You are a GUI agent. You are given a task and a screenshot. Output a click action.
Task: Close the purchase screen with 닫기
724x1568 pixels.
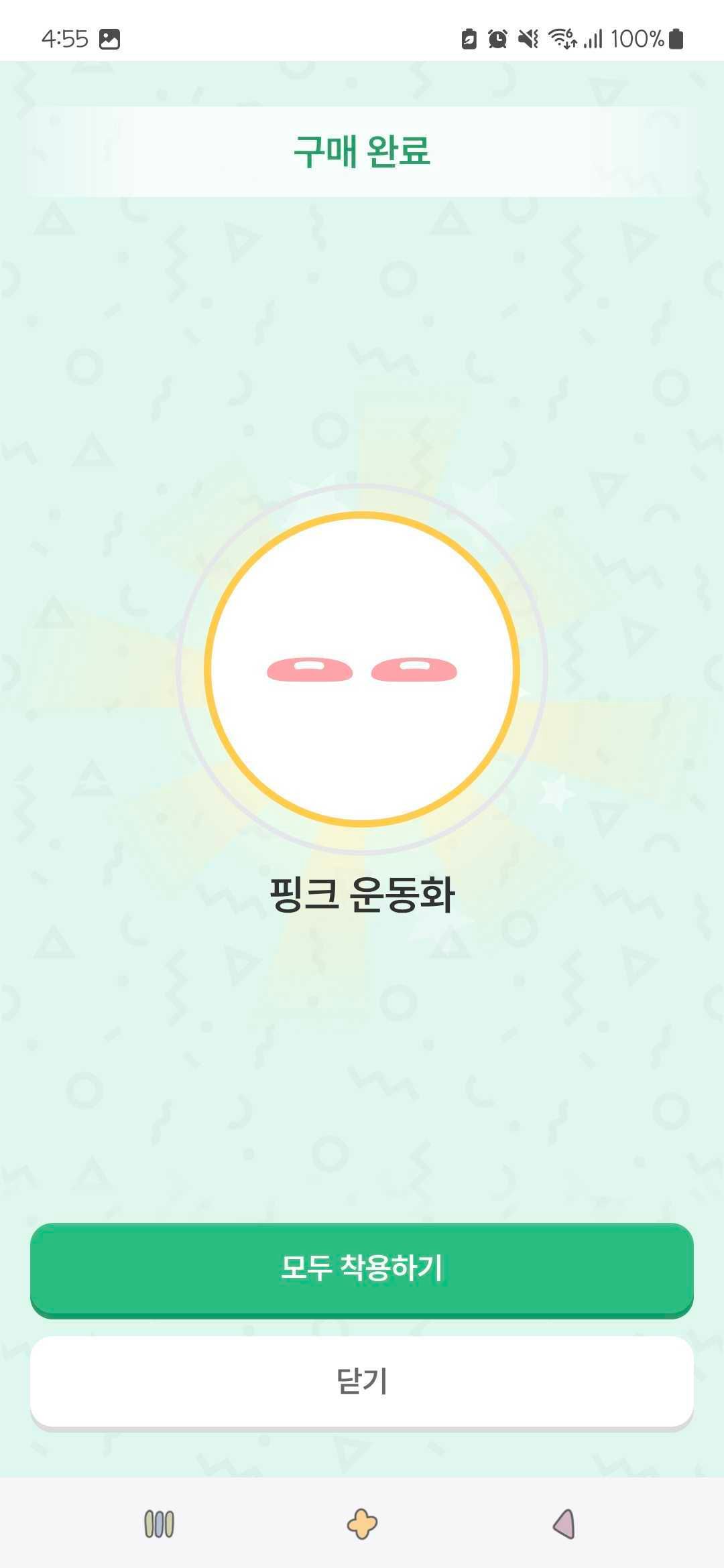(x=362, y=1382)
